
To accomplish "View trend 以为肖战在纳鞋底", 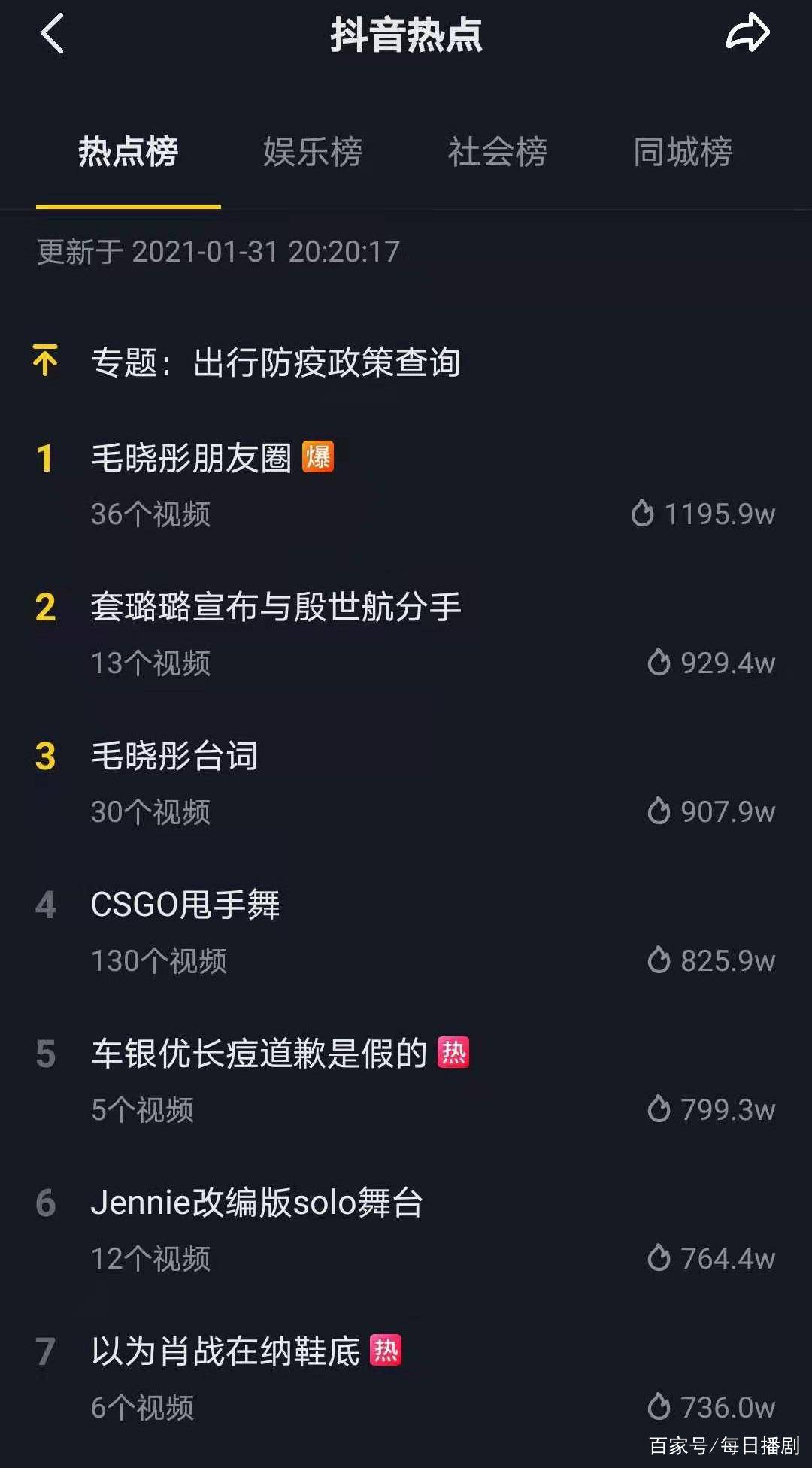I will coord(226,1351).
